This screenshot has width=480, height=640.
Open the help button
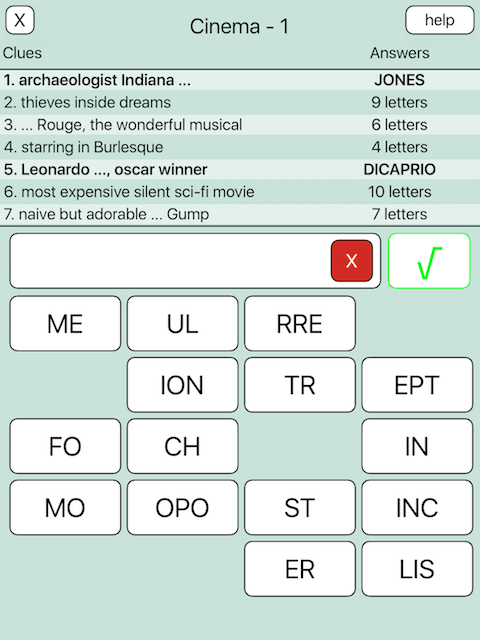pyautogui.click(x=440, y=20)
